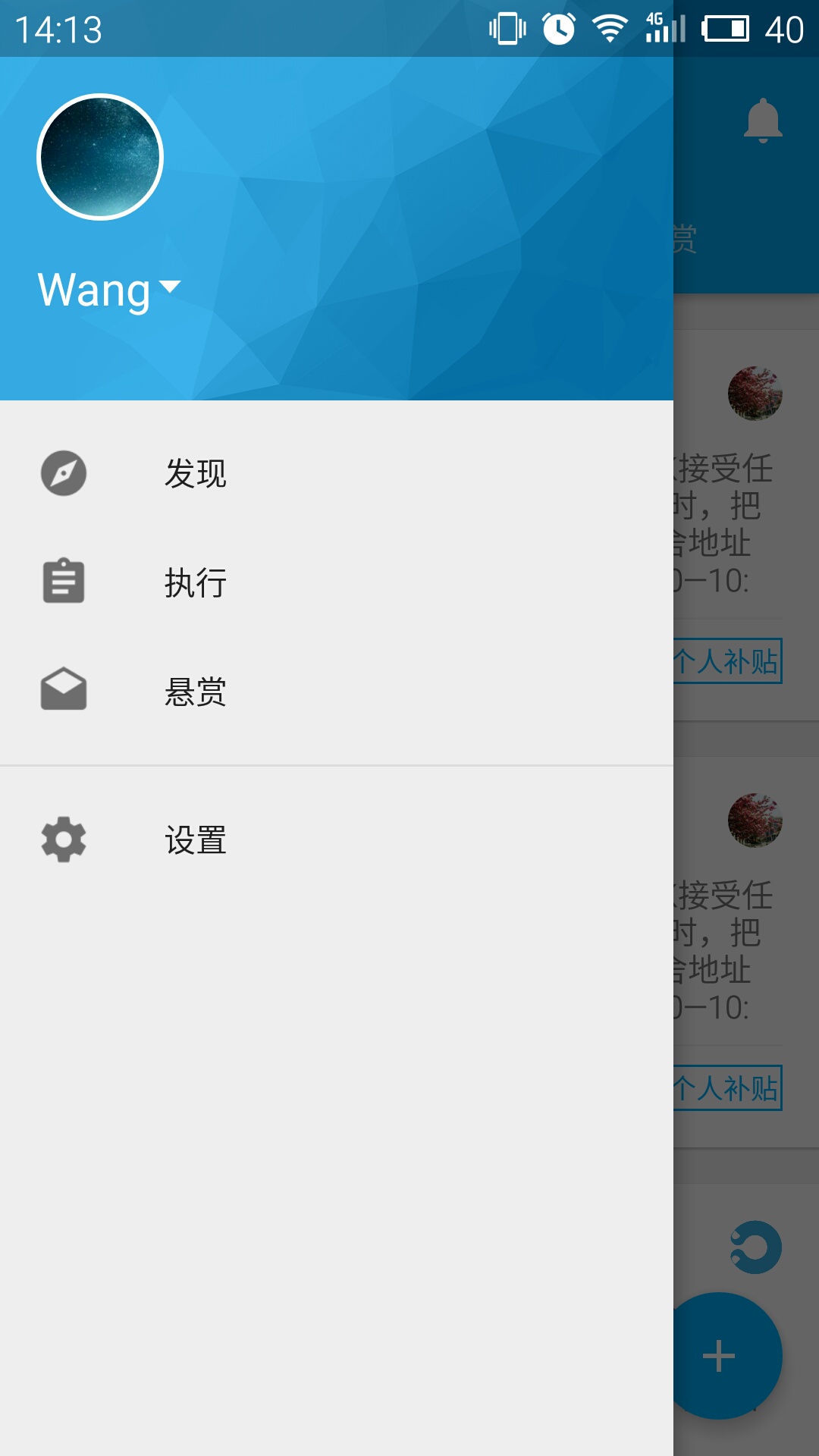
Task: Open the profile avatar picture
Action: pos(100,157)
